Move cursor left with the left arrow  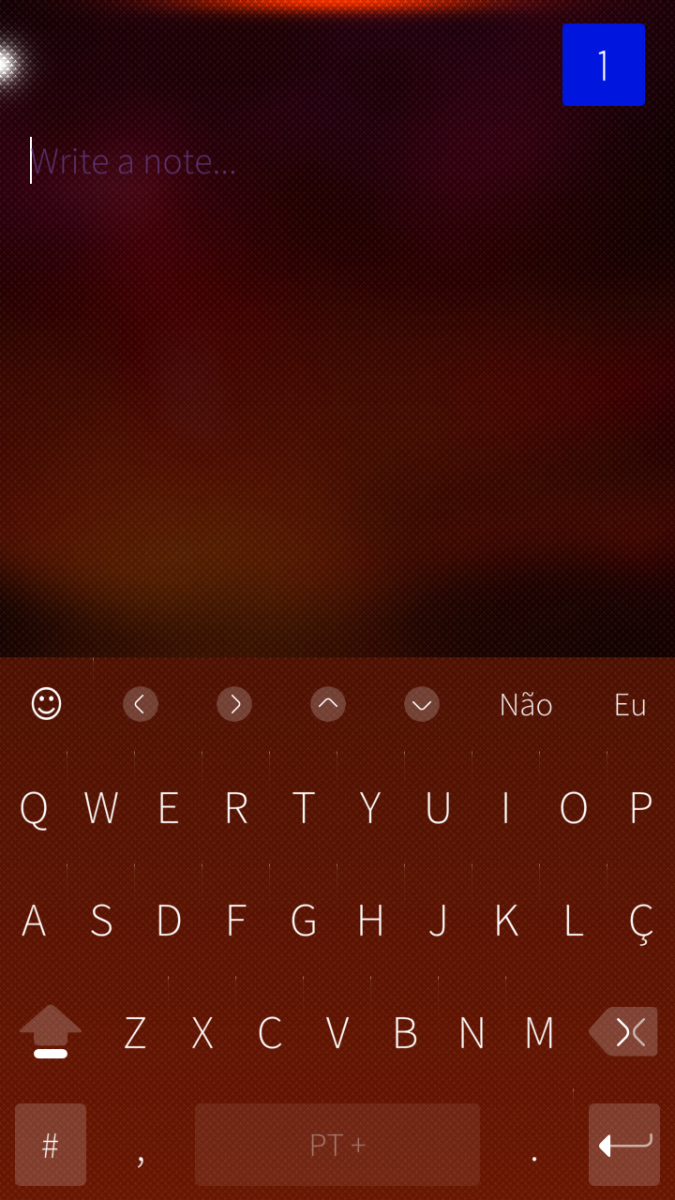tap(140, 705)
